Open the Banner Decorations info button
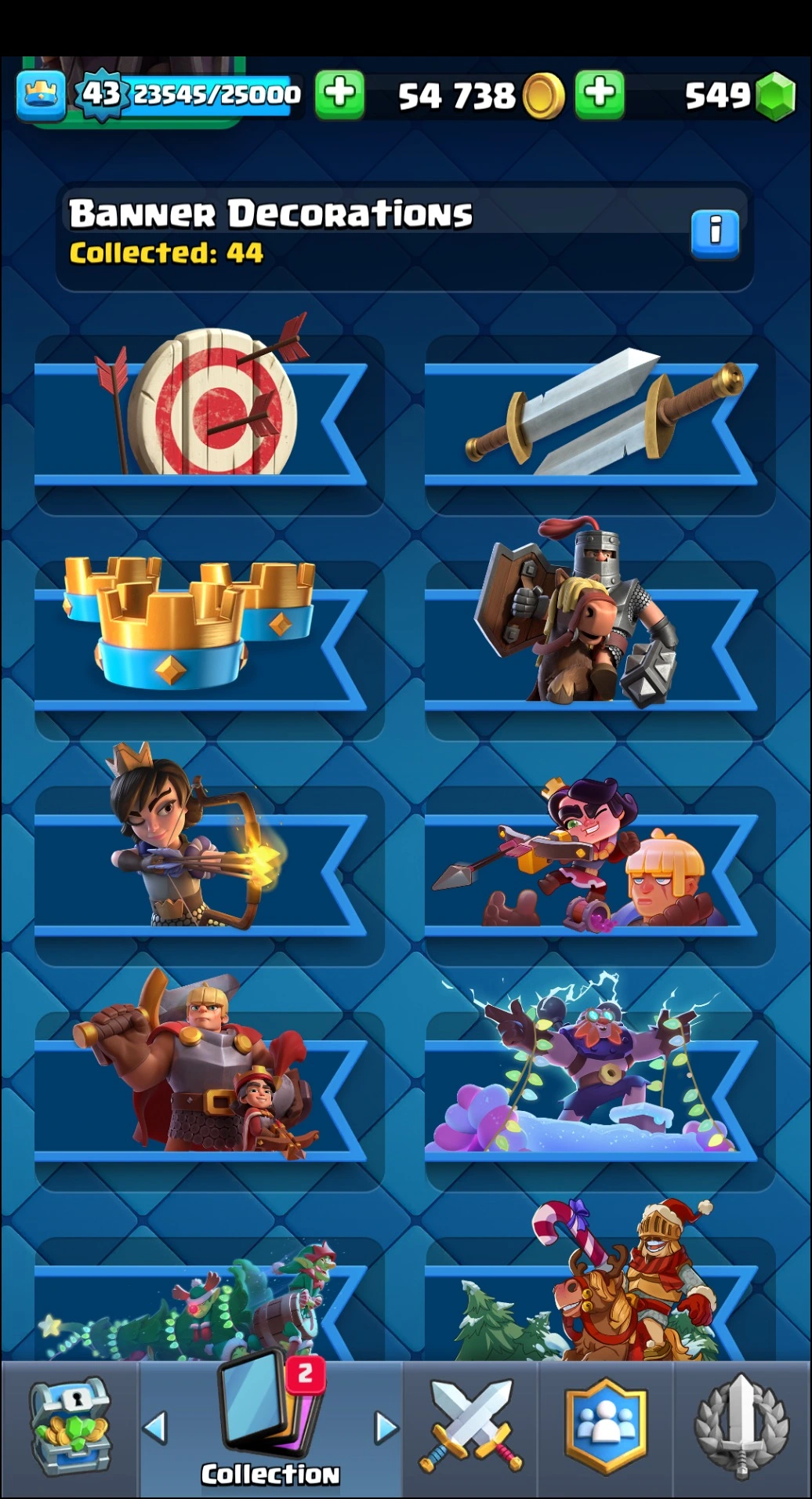812x1499 pixels. (x=714, y=233)
